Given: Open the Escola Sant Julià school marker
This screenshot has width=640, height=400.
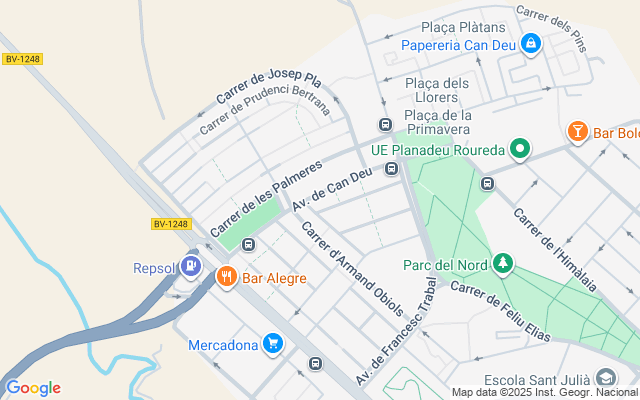Looking at the screenshot, I should [x=605, y=379].
